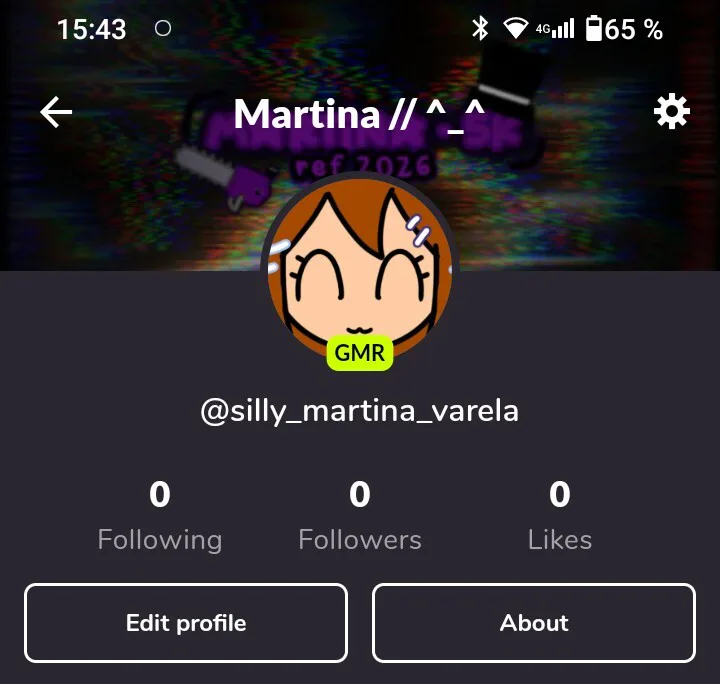Open the About section

[x=534, y=623]
